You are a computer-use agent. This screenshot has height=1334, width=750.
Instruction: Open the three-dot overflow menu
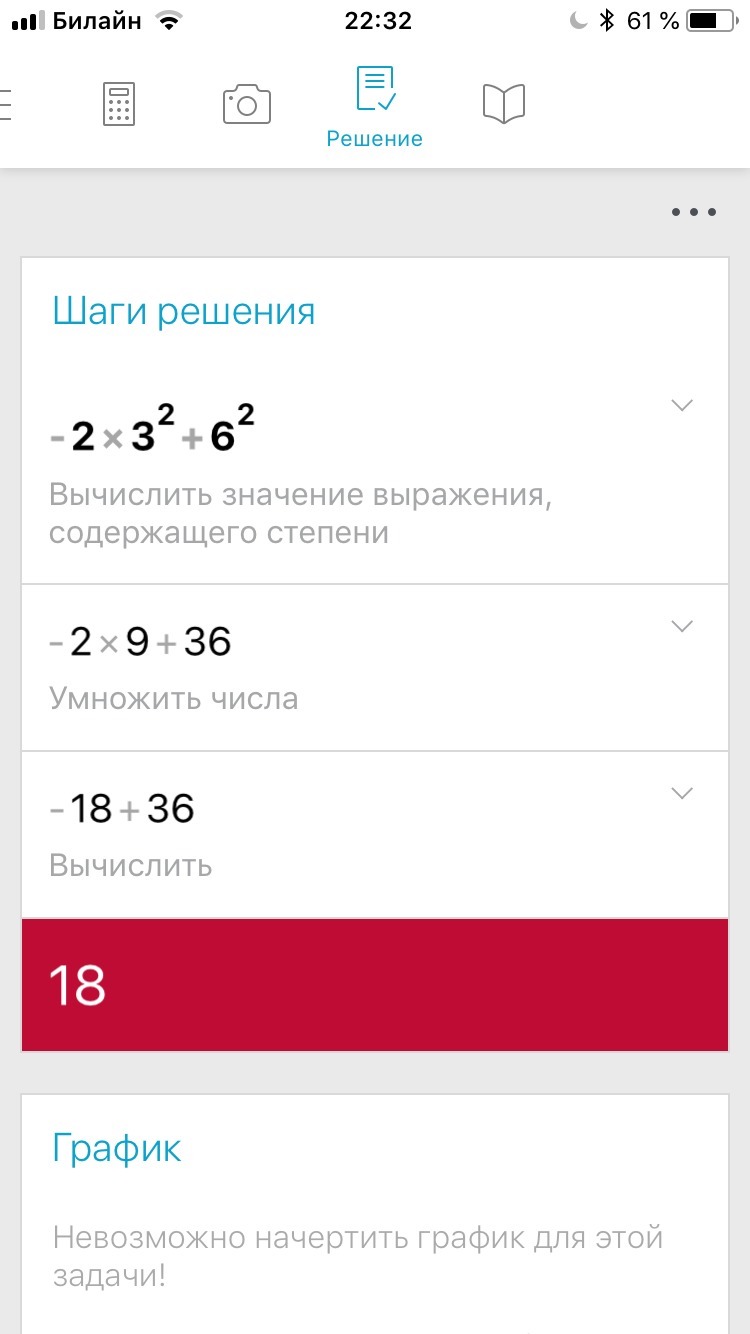point(693,212)
